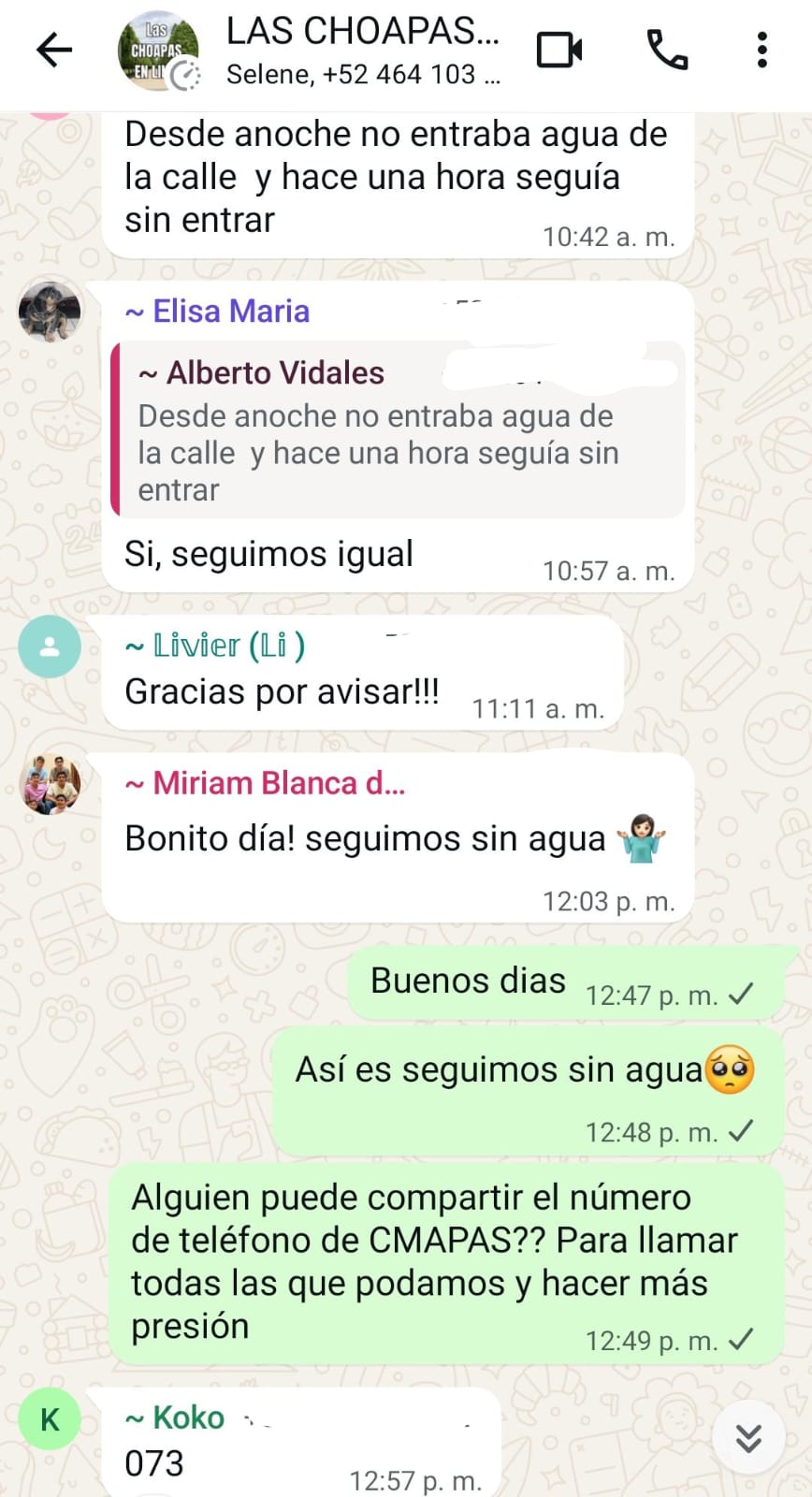Go back to the chat list
The image size is (812, 1497).
coord(54,51)
